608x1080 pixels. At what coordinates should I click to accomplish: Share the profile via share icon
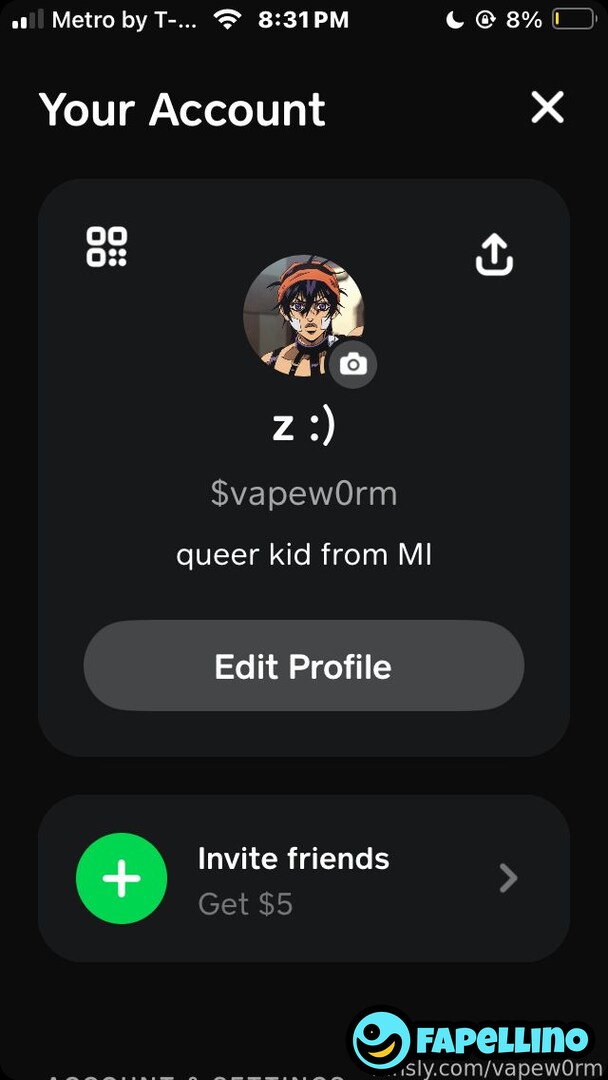494,254
